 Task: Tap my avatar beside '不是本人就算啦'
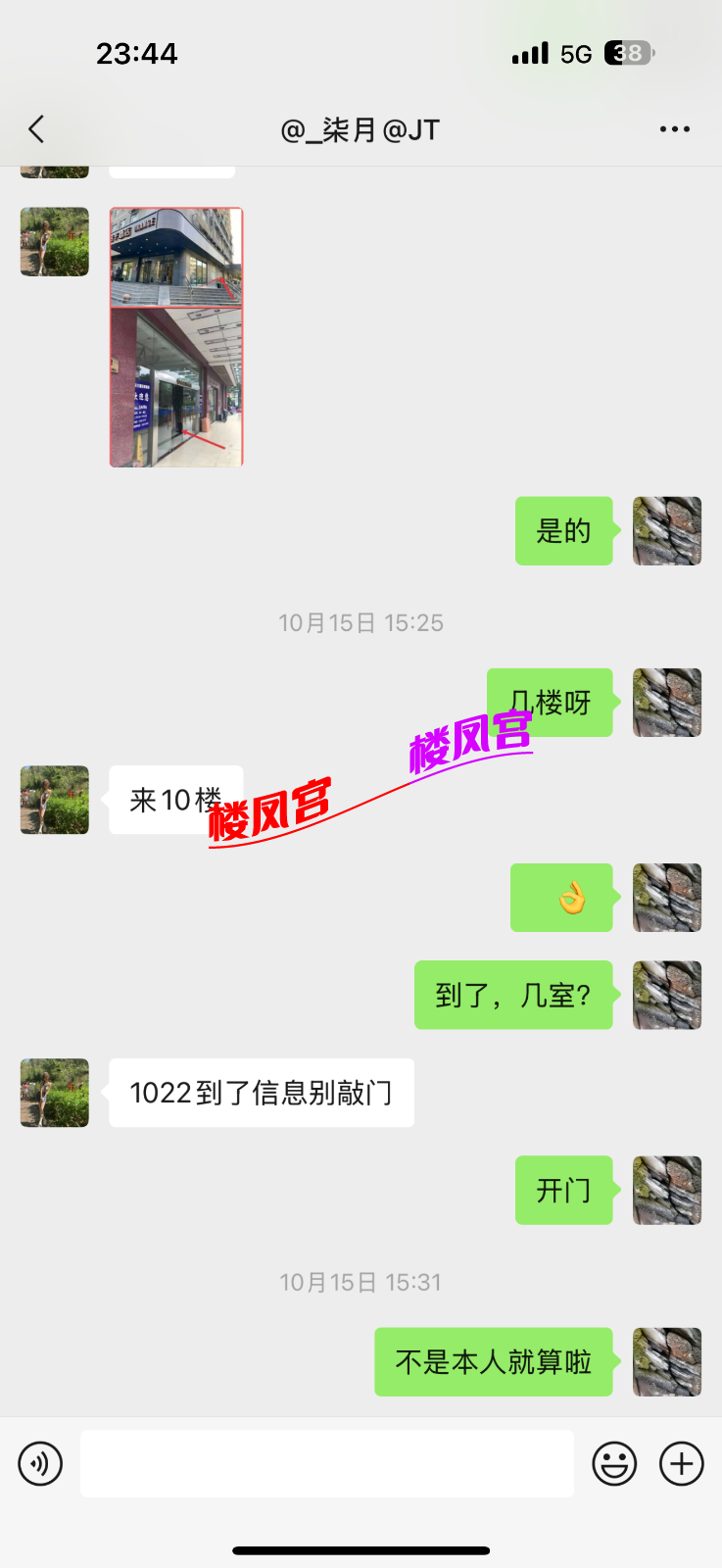click(667, 1362)
